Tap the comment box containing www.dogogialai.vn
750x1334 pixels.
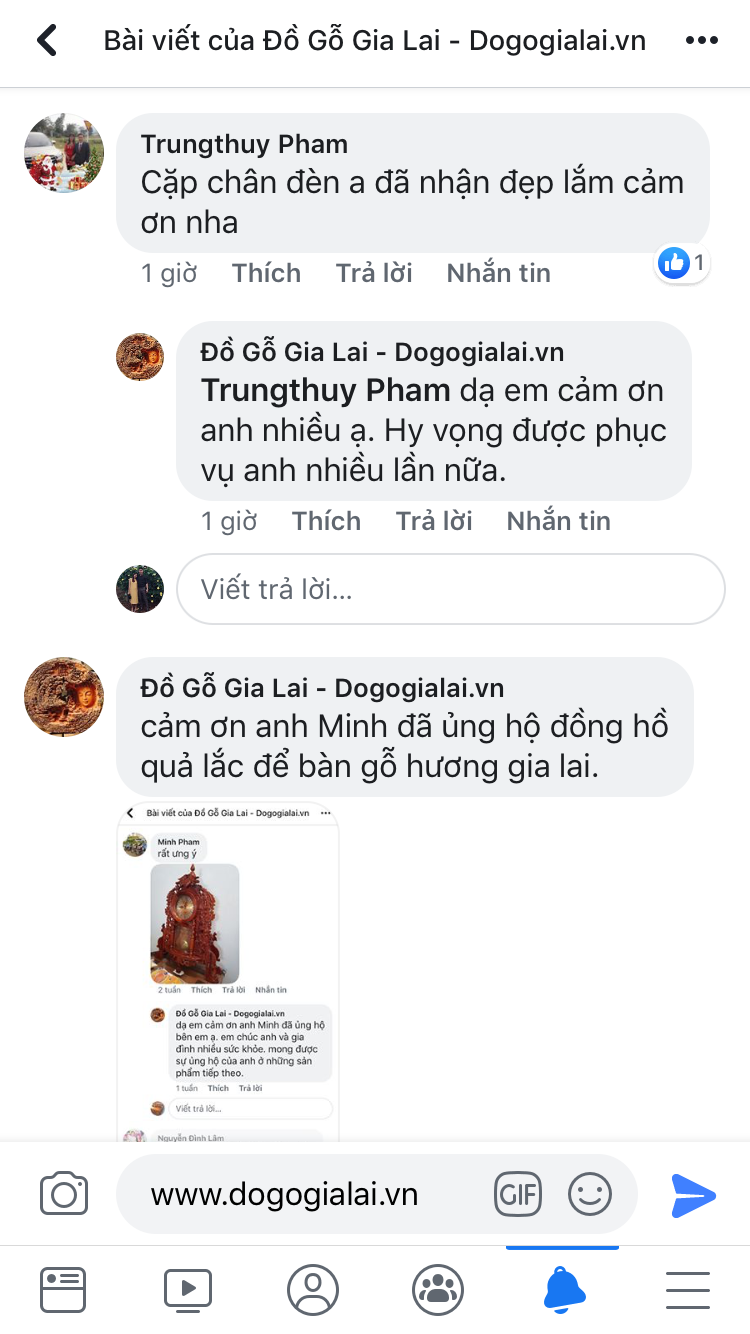[300, 1194]
